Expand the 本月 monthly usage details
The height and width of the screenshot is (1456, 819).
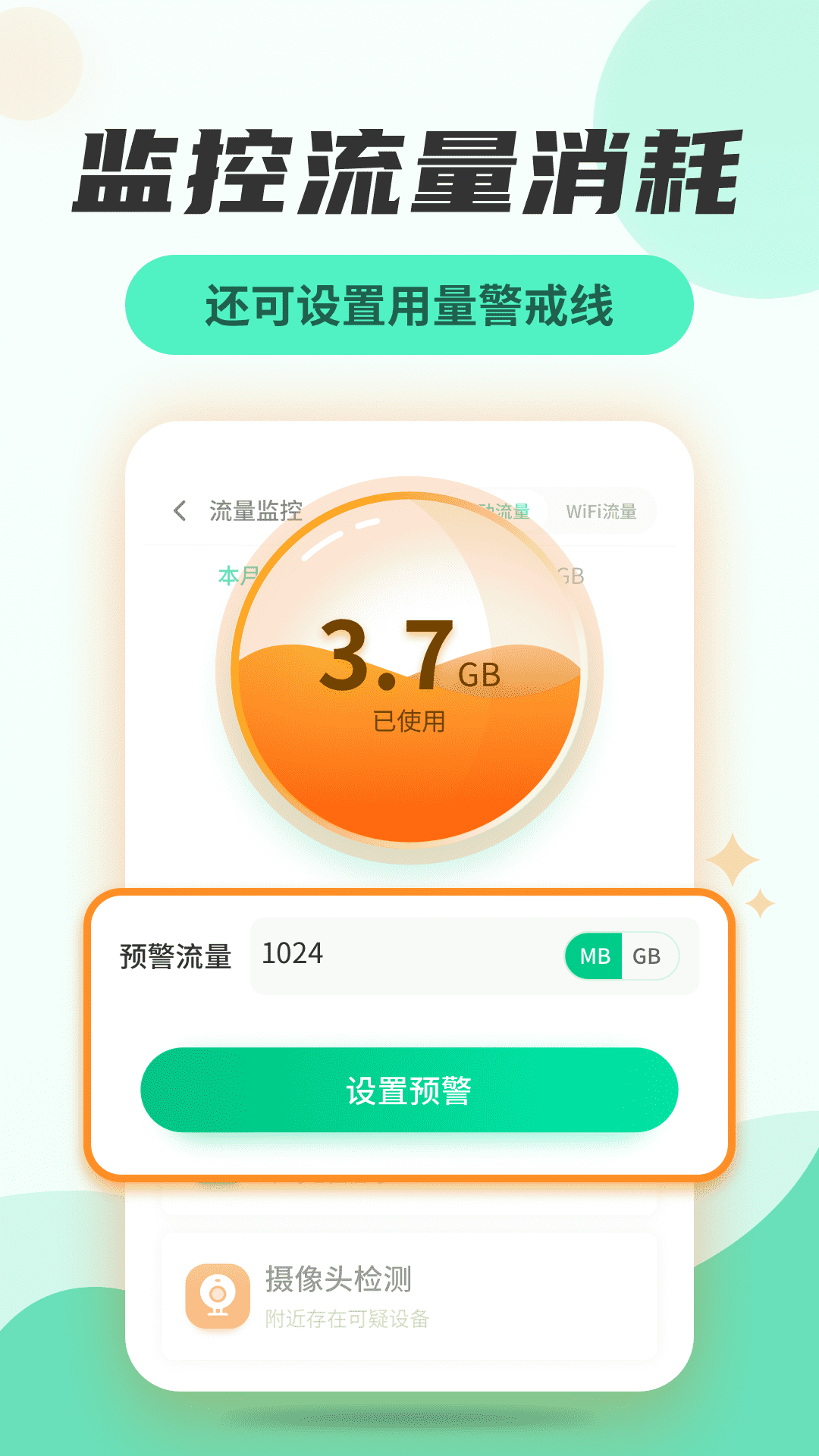tap(235, 575)
